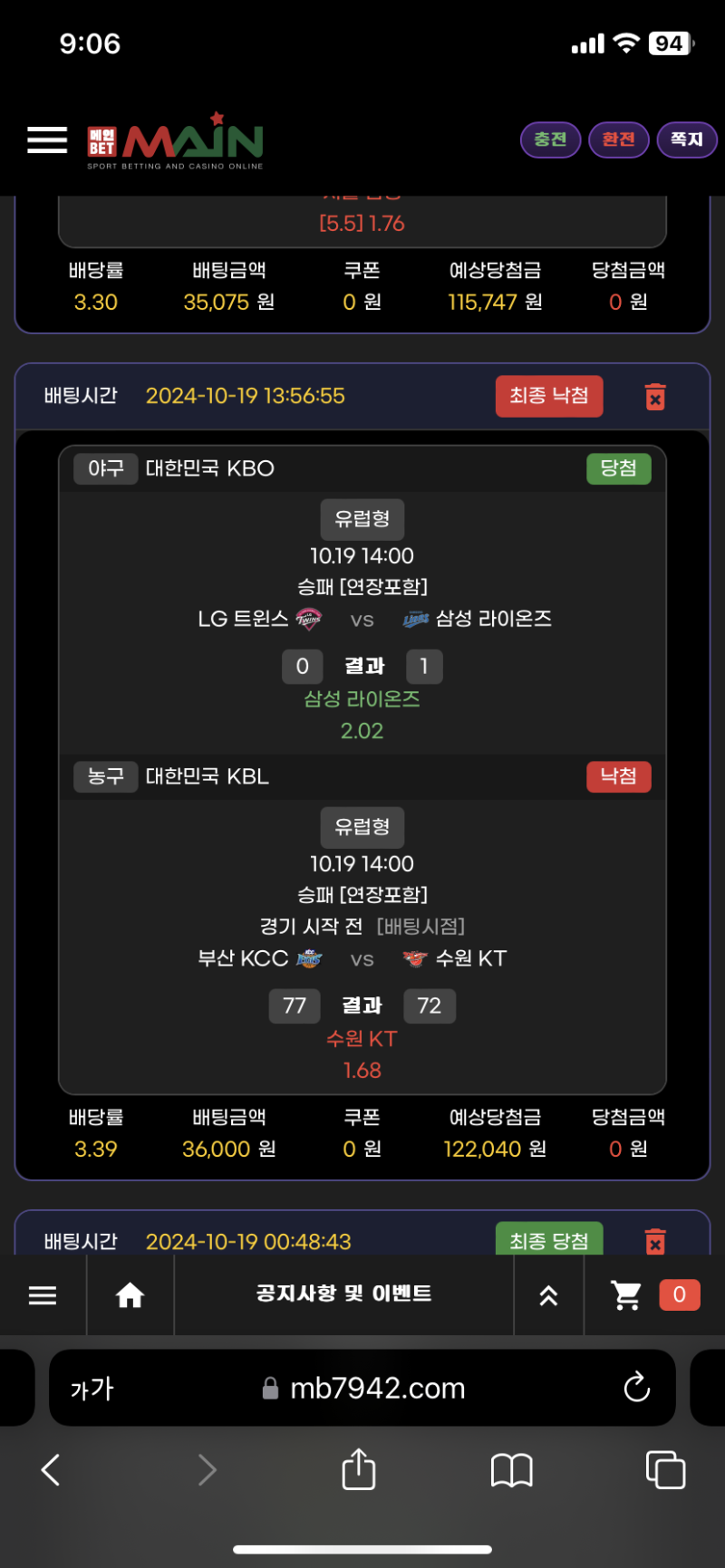Delete the bet placed at 13:56:55
This screenshot has width=725, height=1568.
coord(654,397)
